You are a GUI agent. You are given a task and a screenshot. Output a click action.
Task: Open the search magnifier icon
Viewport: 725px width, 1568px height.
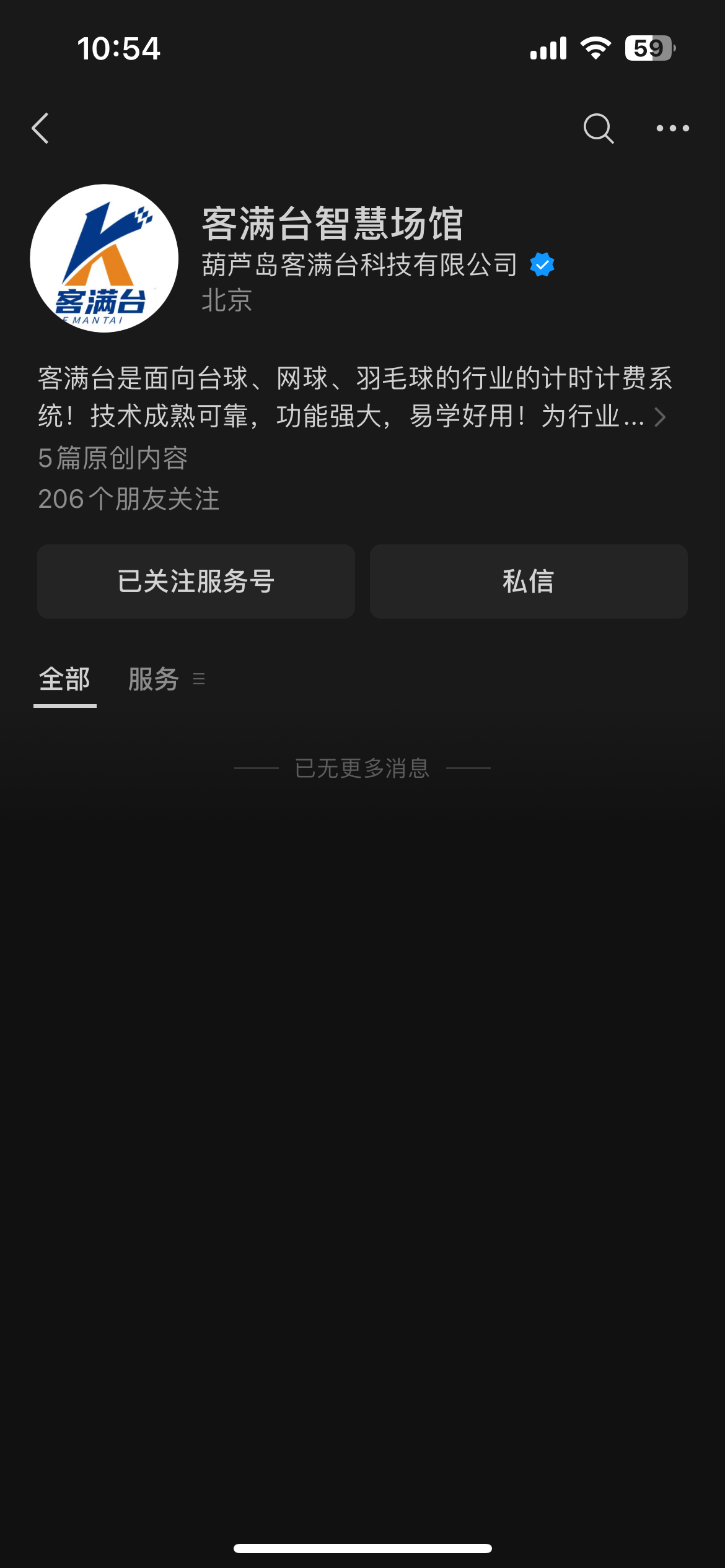[598, 128]
